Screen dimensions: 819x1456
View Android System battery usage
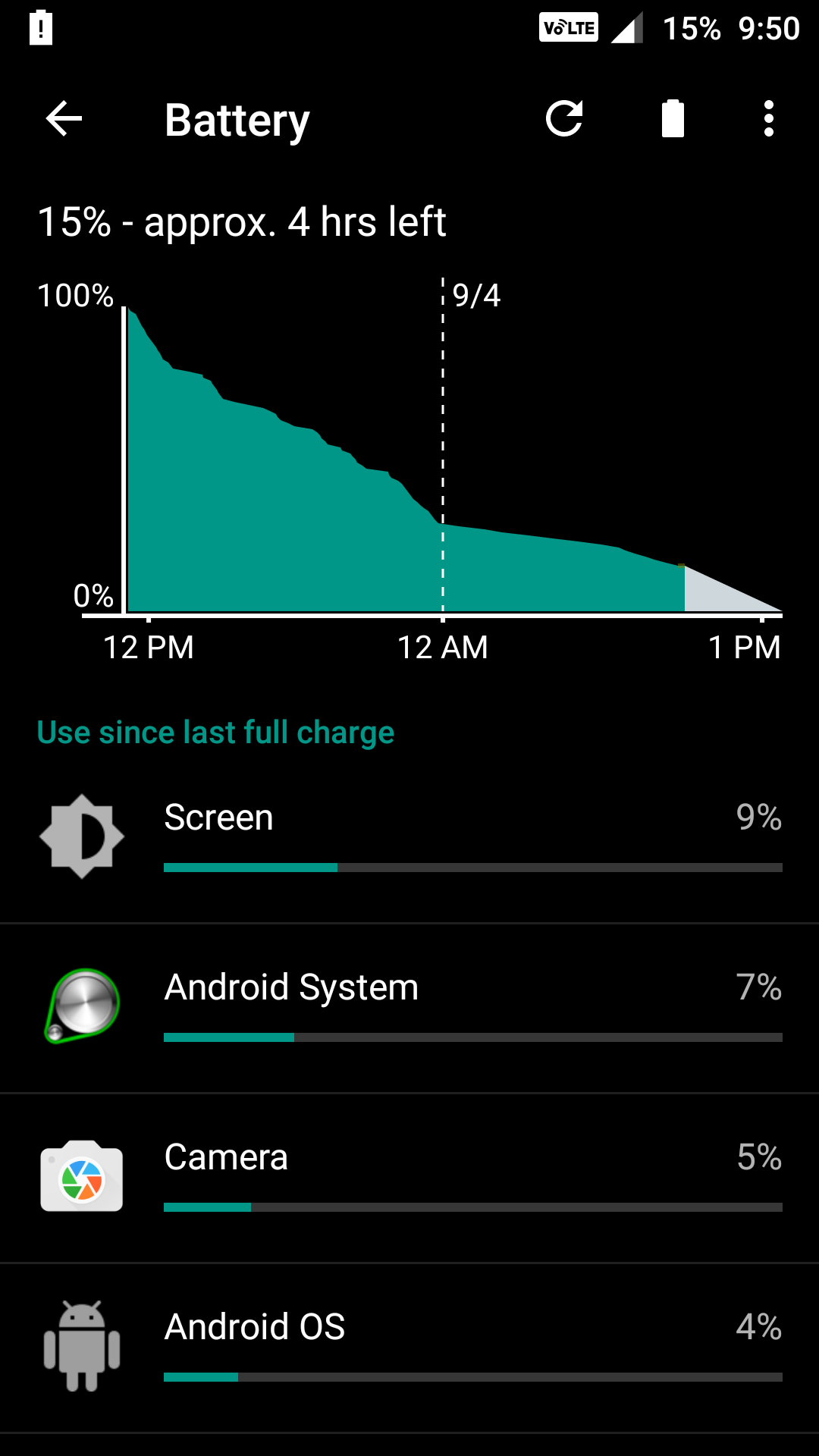pyautogui.click(x=409, y=1009)
